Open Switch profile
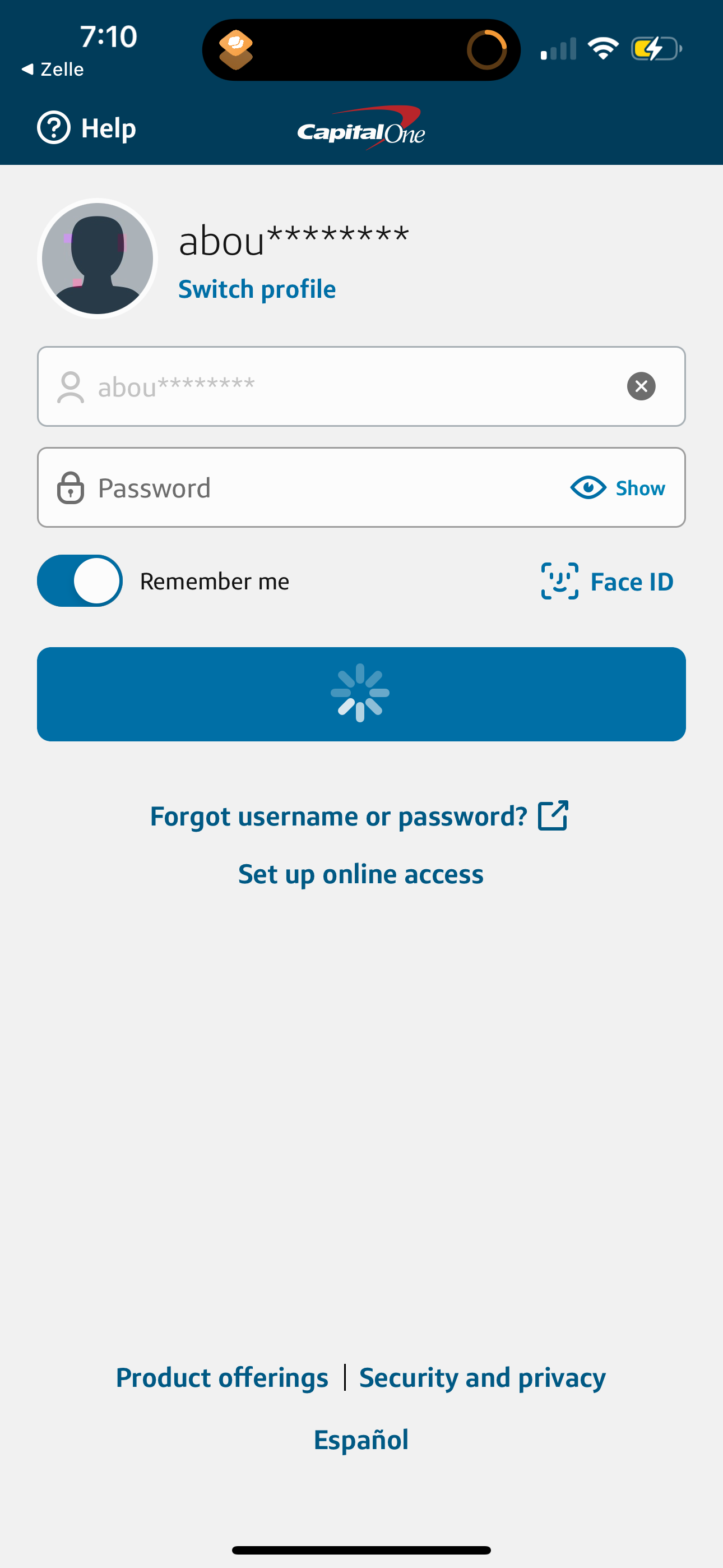The image size is (723, 1568). click(x=257, y=288)
